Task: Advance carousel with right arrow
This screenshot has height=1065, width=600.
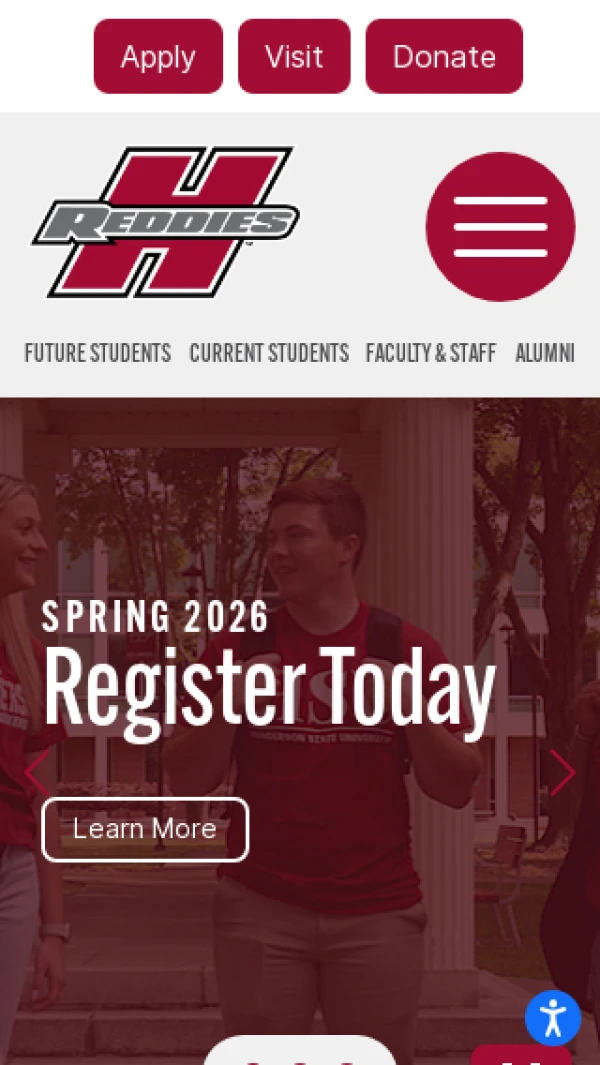Action: 562,773
